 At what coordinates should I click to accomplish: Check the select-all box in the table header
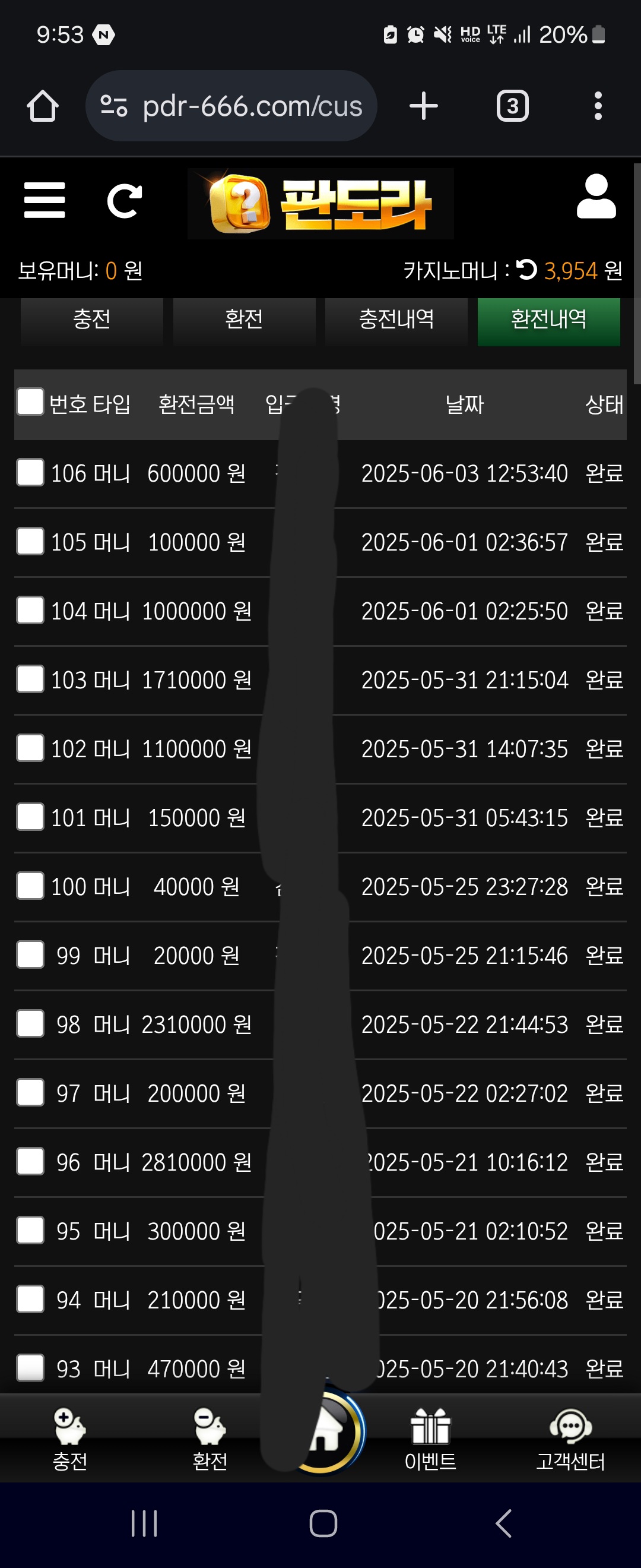click(x=30, y=402)
